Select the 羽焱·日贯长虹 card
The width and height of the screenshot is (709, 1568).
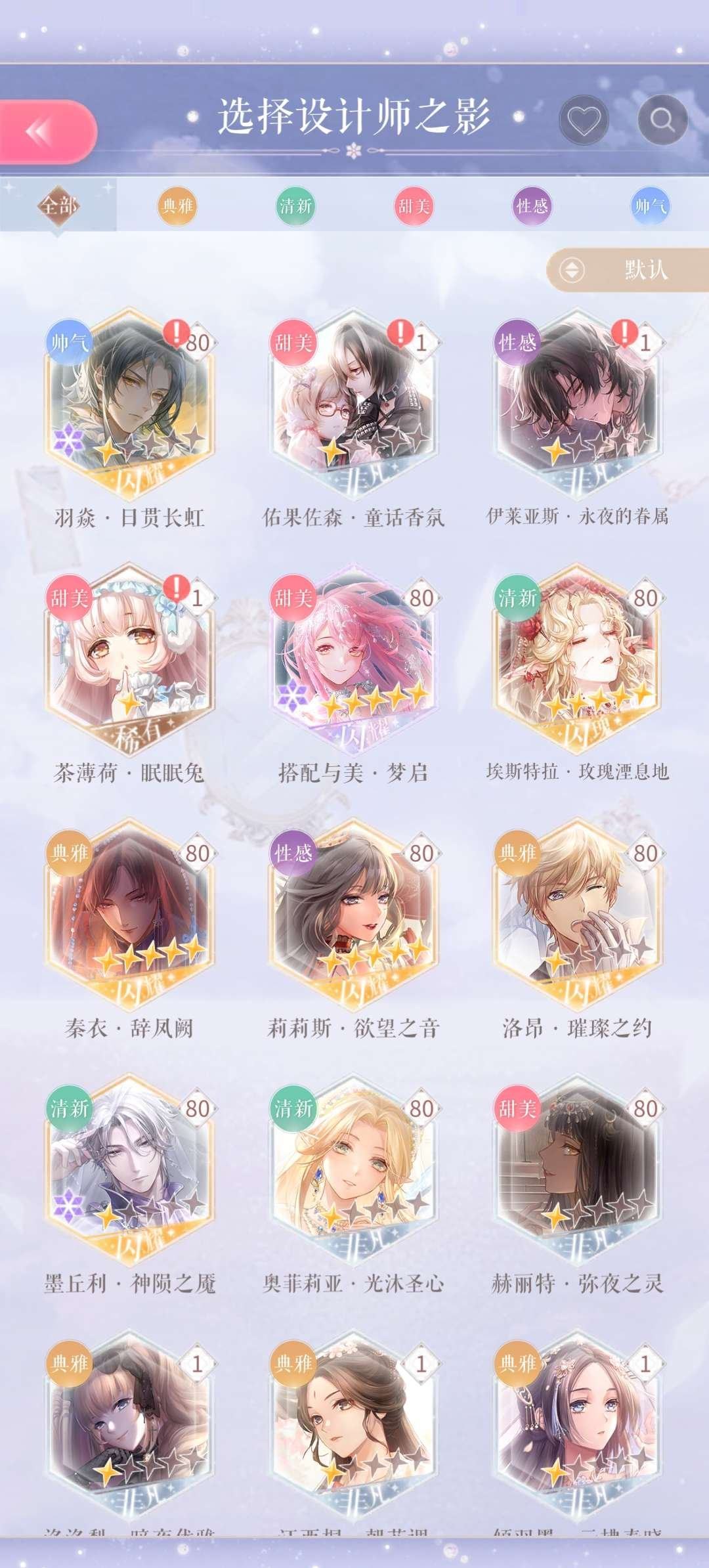tap(129, 407)
